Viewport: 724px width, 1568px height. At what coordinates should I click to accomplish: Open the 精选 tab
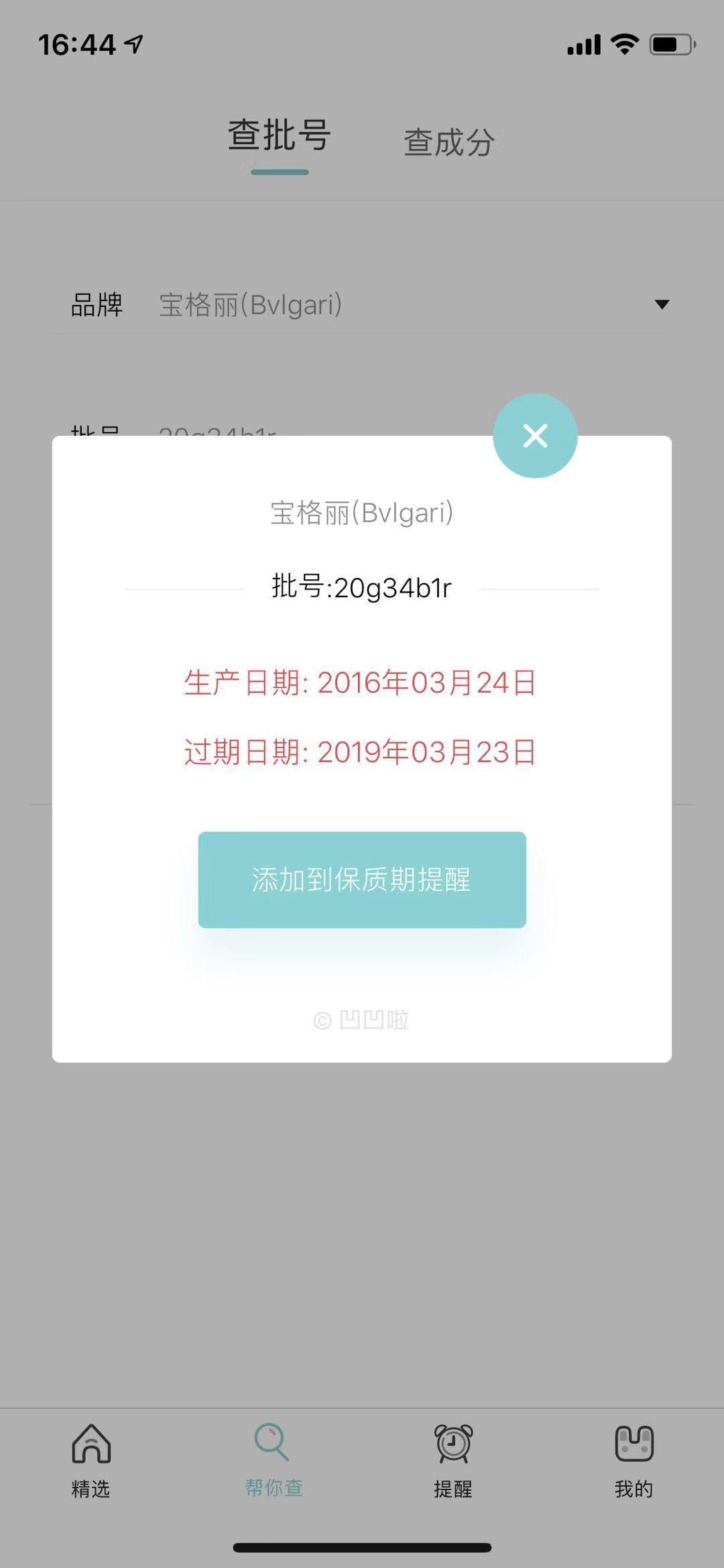[90, 1461]
